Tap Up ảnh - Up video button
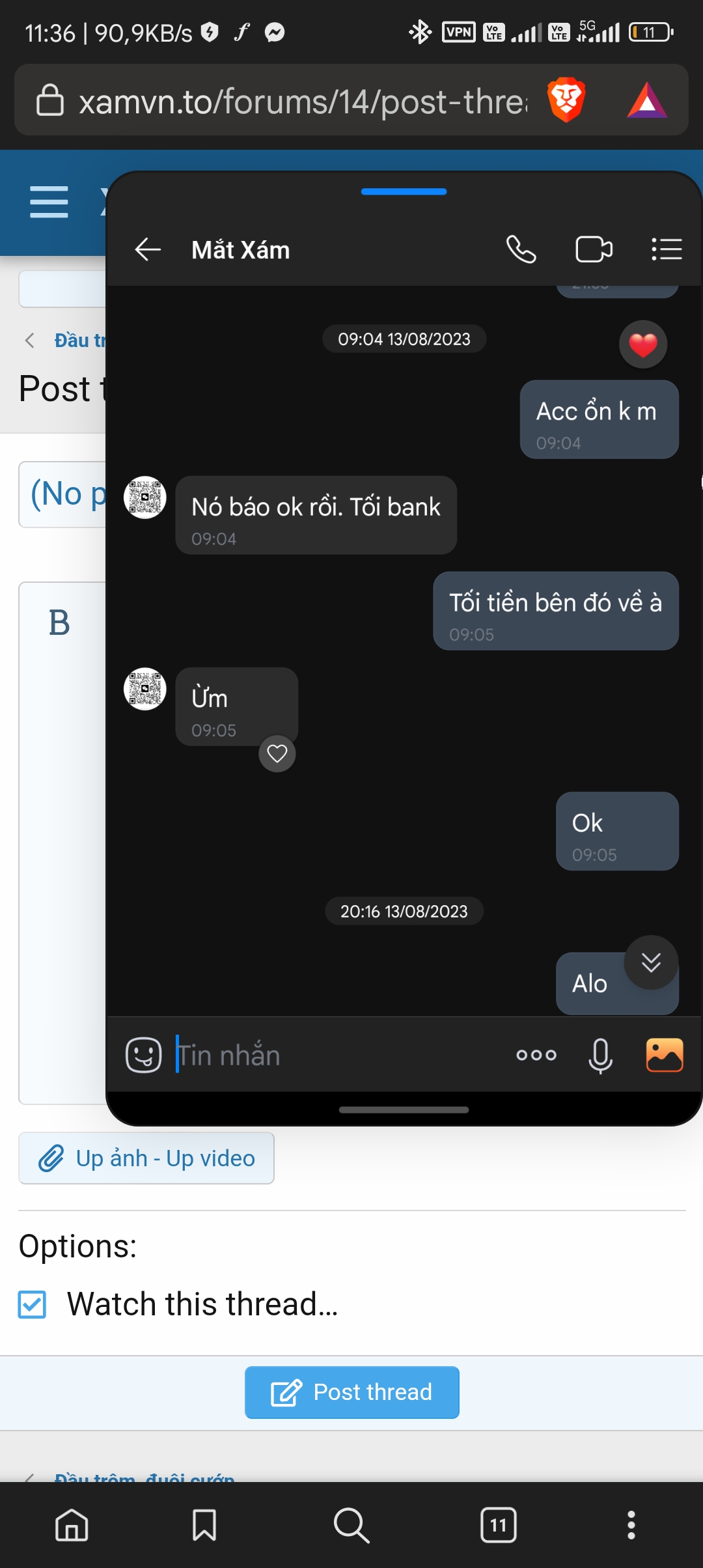 [x=146, y=1158]
